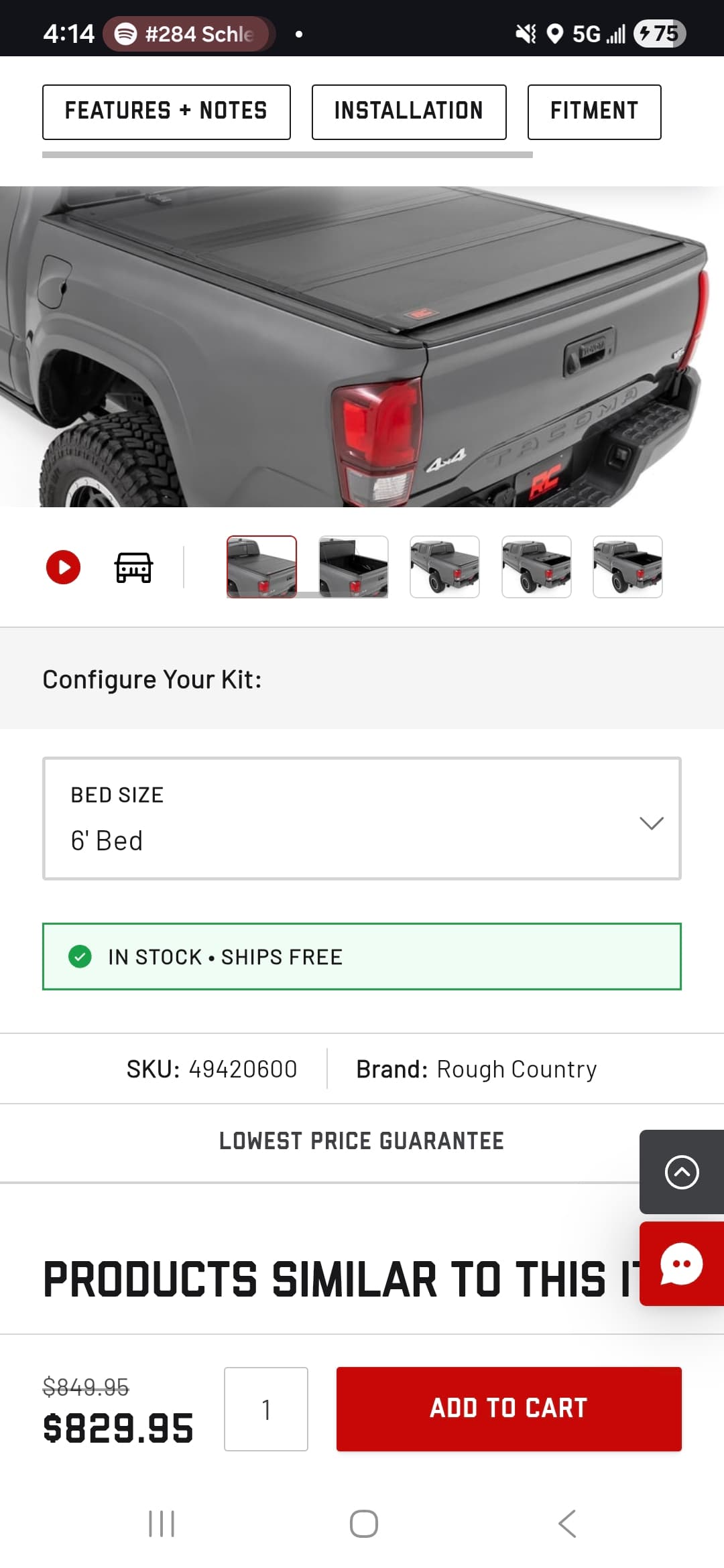Open the Fitment section
The height and width of the screenshot is (1568, 724).
tap(594, 112)
